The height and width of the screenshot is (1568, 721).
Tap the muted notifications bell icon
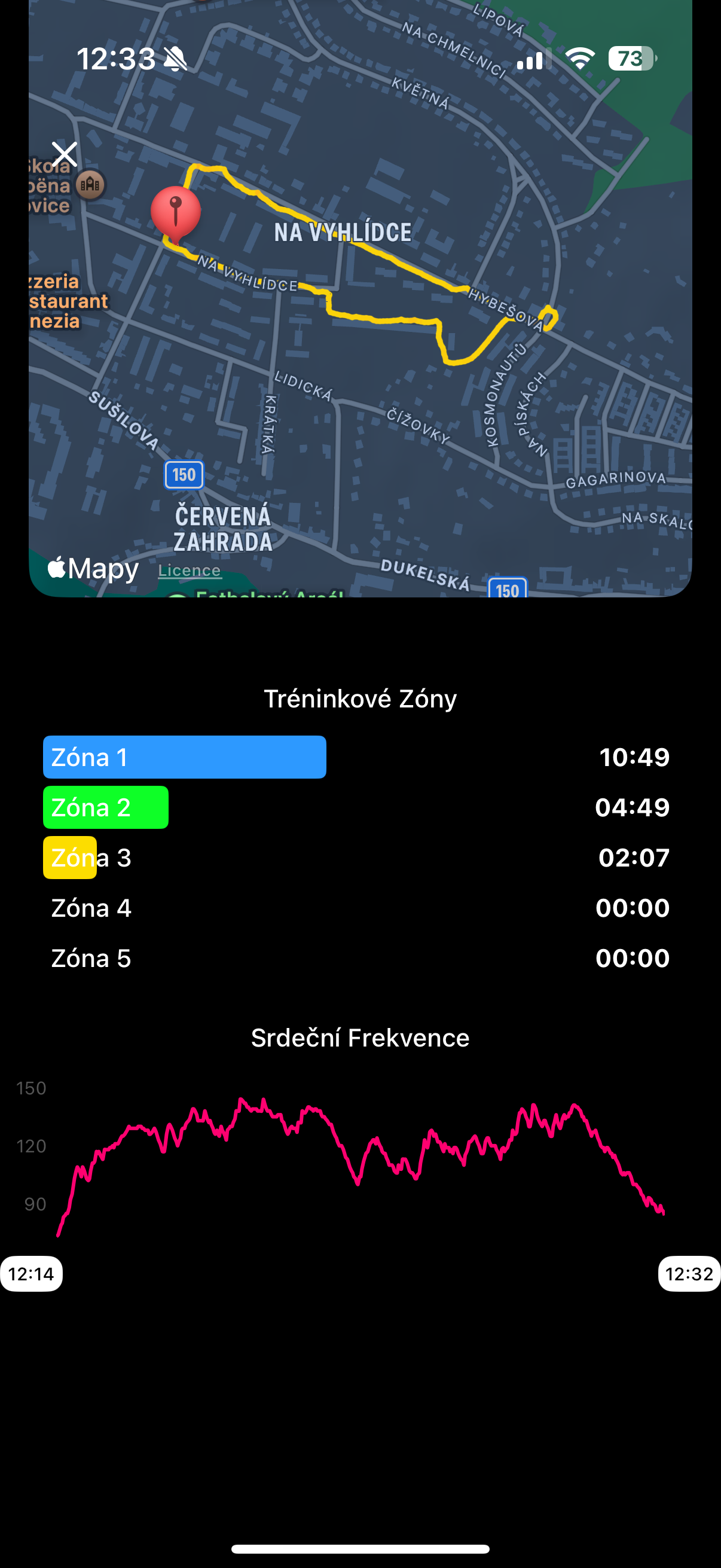click(175, 58)
